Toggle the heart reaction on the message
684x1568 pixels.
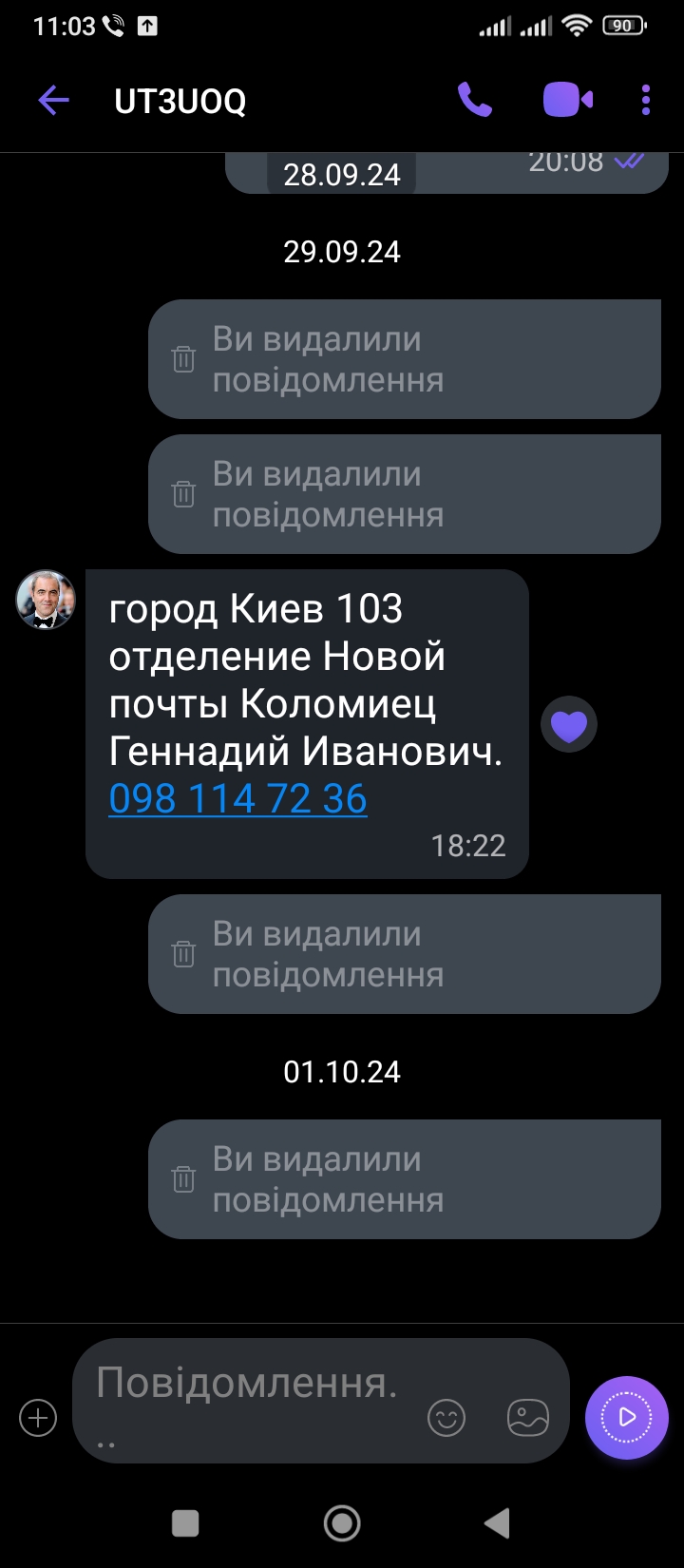coord(568,725)
